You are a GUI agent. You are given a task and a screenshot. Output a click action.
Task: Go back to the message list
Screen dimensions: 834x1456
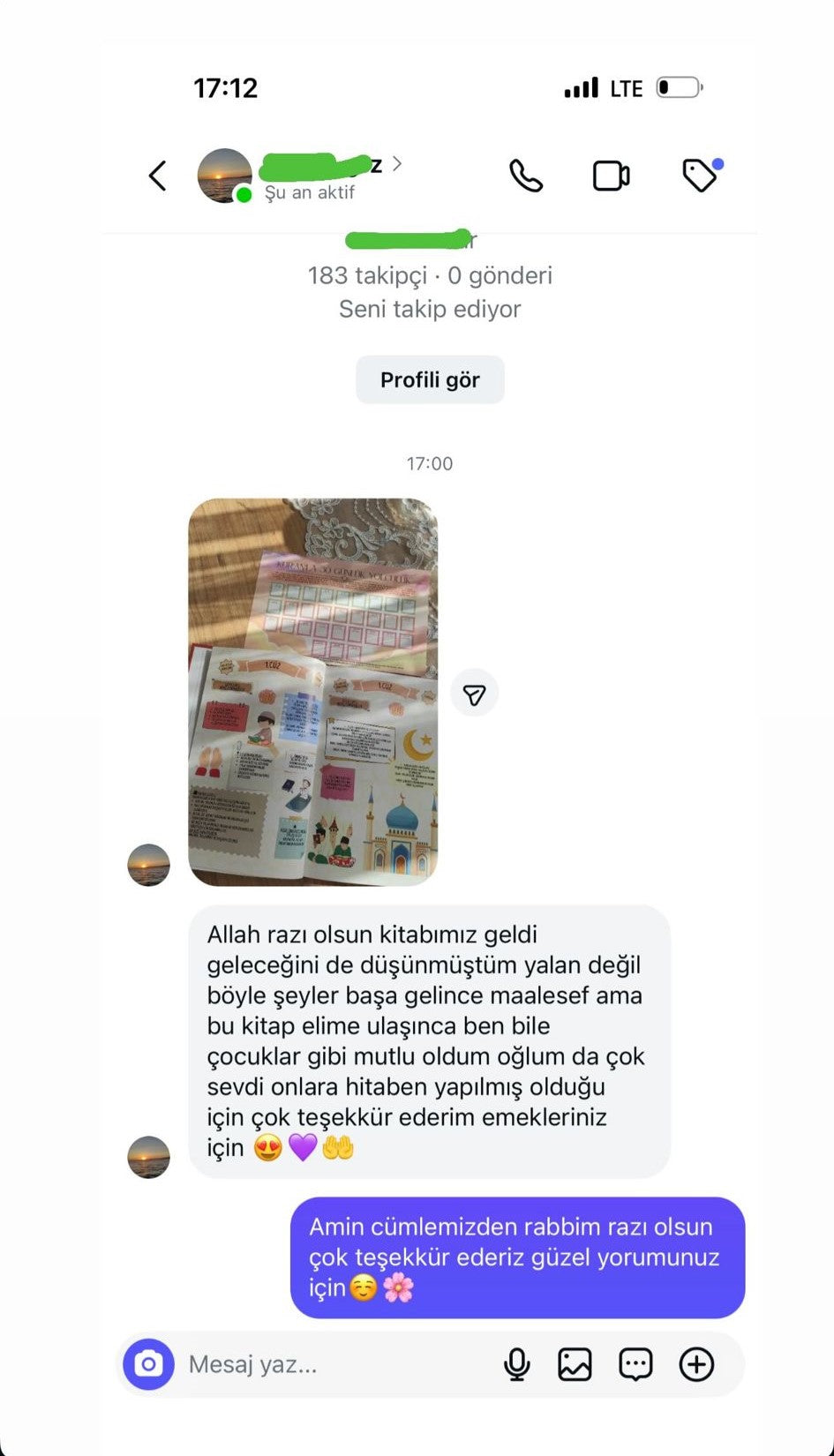pyautogui.click(x=158, y=176)
